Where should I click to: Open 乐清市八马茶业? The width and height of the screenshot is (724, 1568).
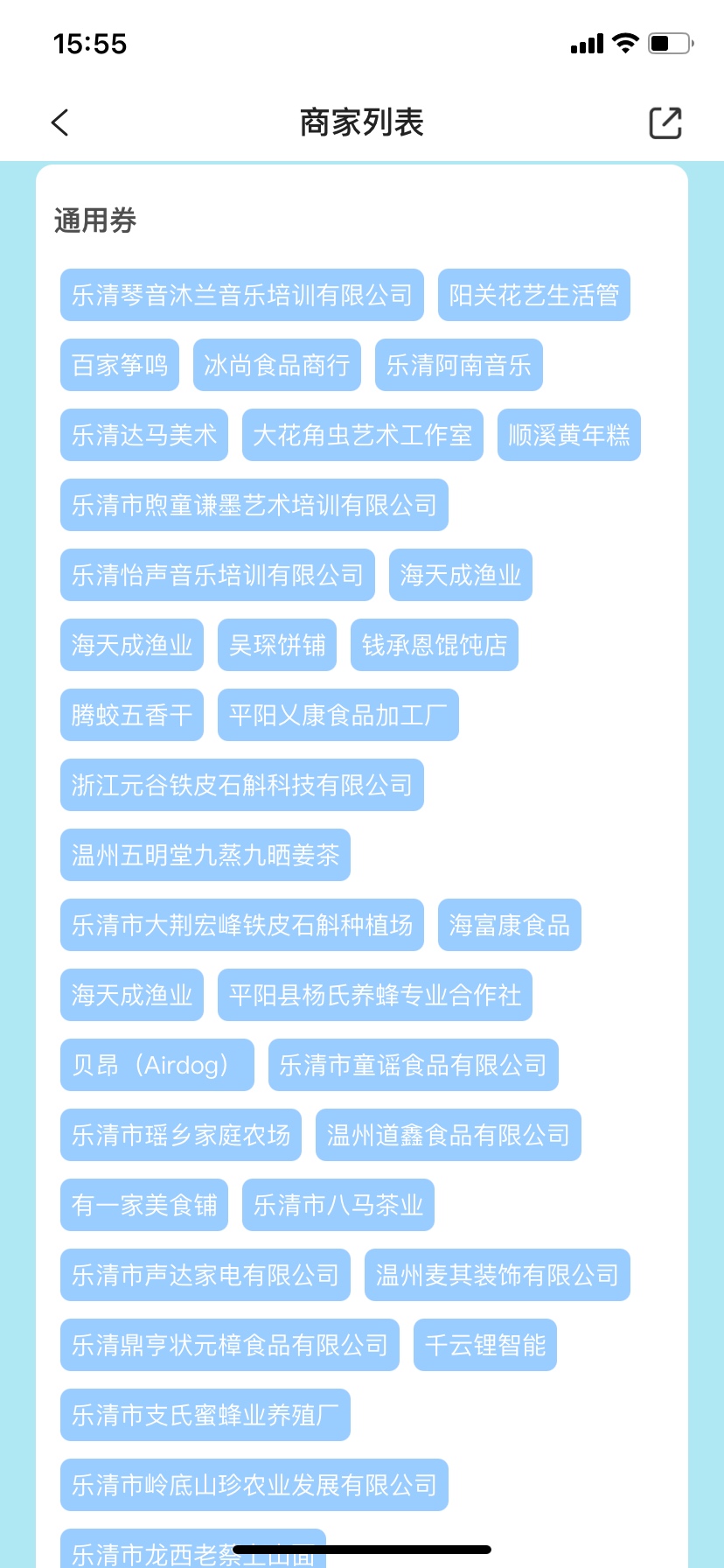tap(338, 1205)
